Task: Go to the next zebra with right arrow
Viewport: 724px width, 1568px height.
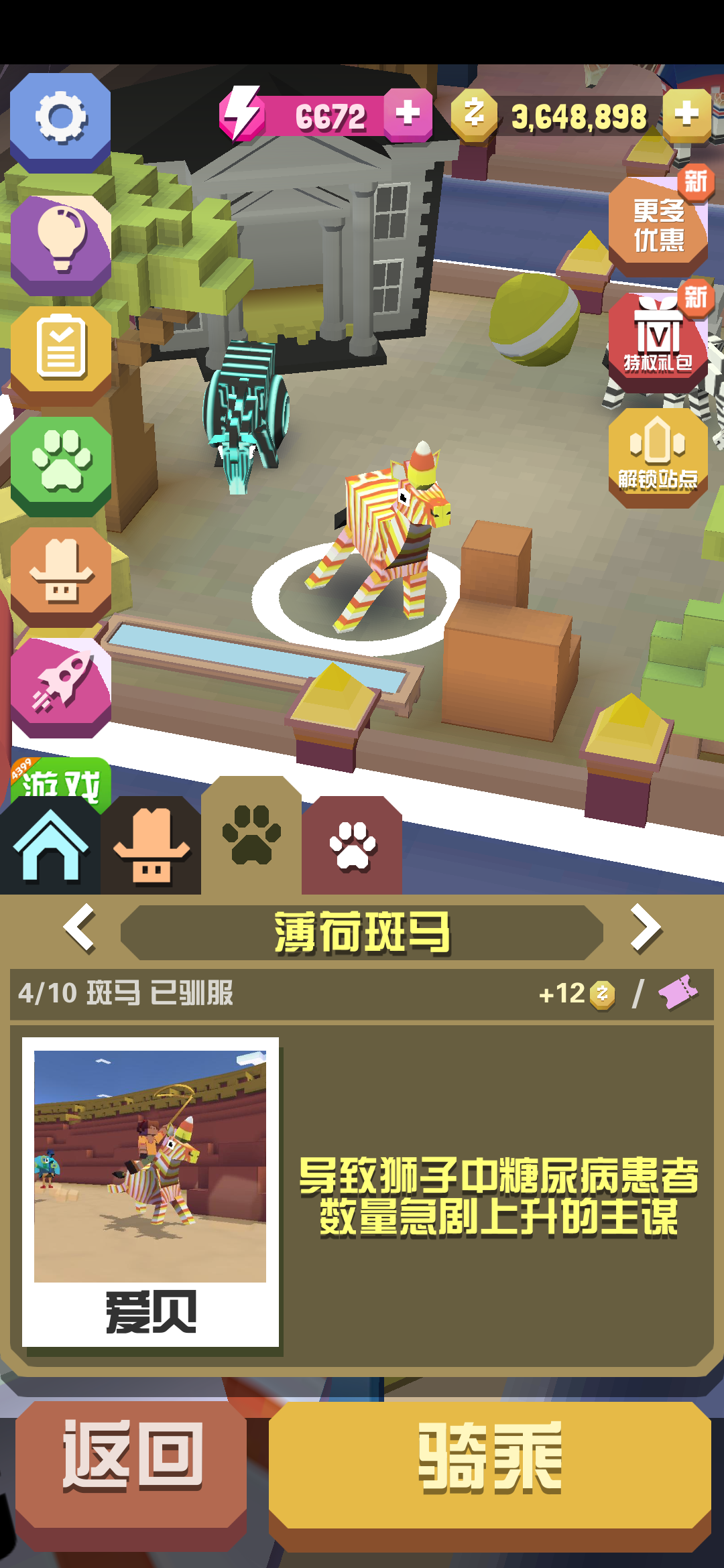Action: point(645,929)
